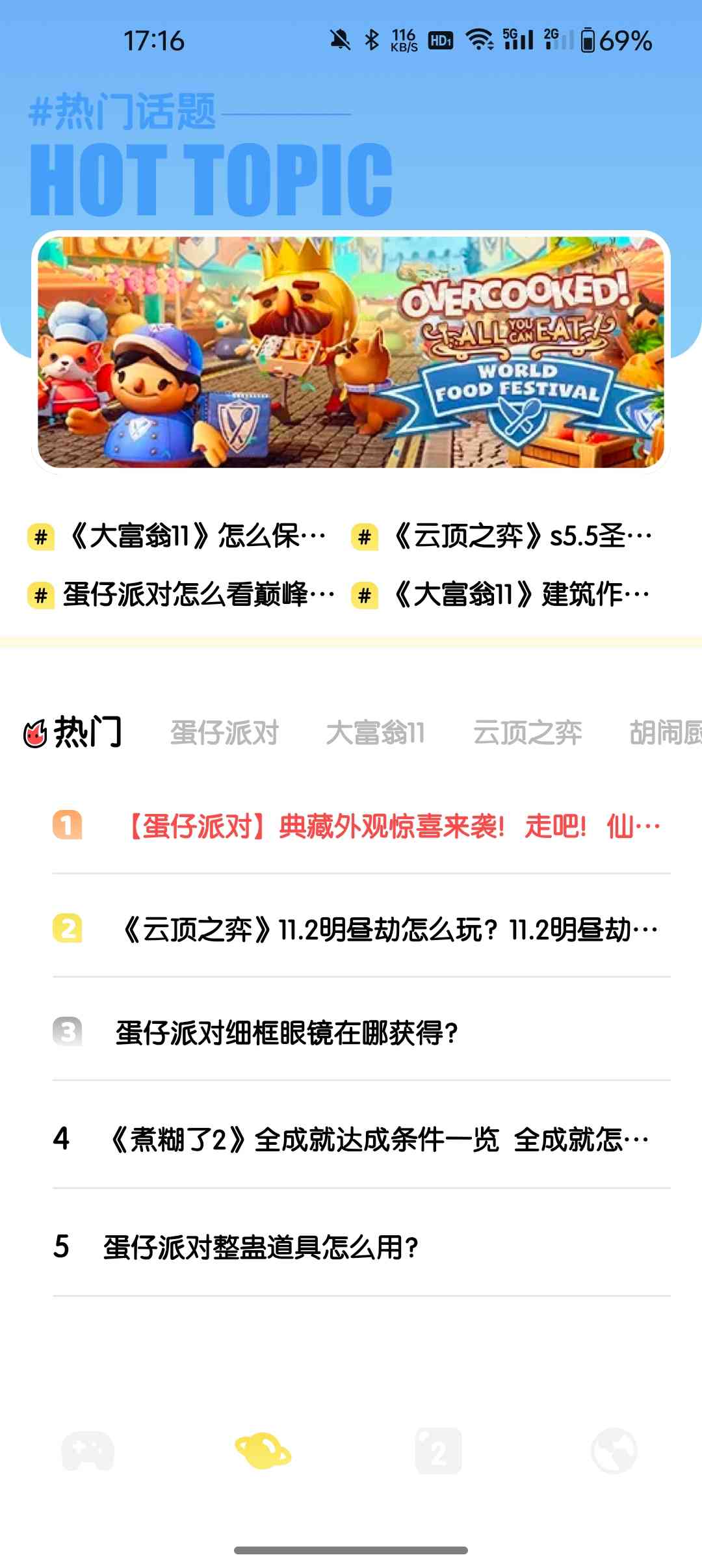Switch to the 蛋仔派对 tab
Image resolution: width=702 pixels, height=1568 pixels.
click(224, 733)
